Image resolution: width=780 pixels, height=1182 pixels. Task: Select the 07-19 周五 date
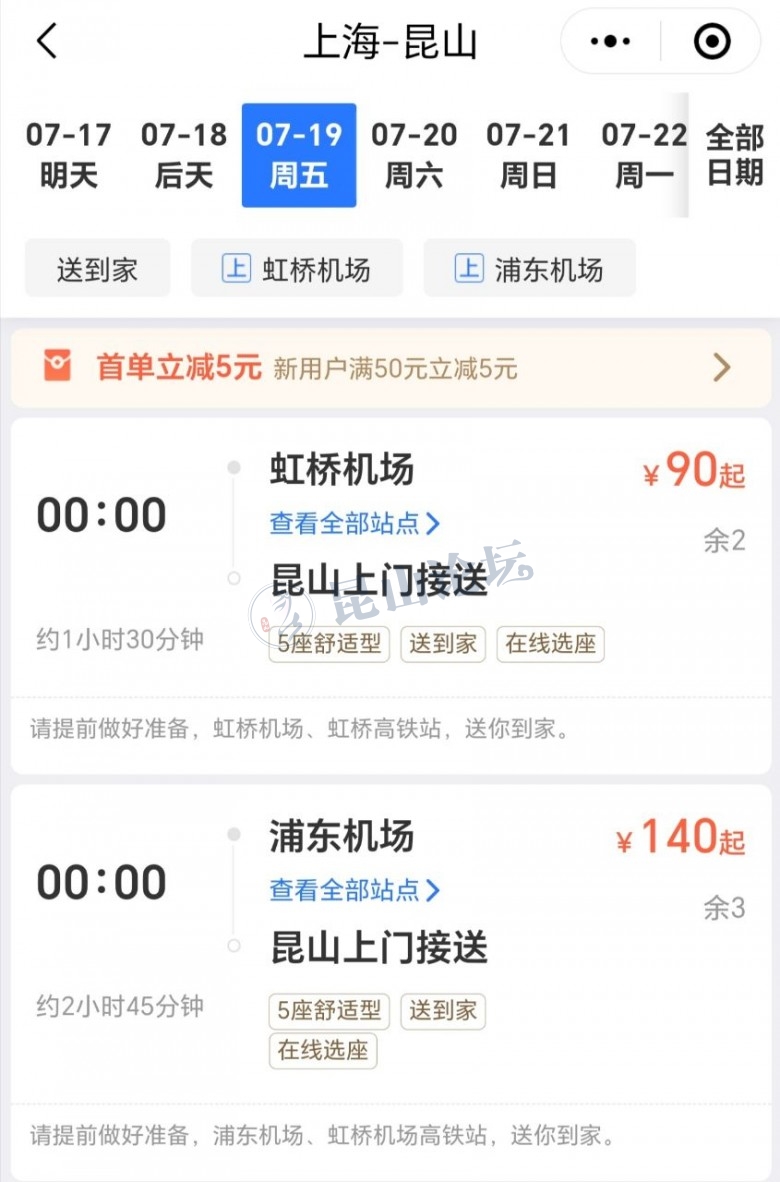click(299, 155)
